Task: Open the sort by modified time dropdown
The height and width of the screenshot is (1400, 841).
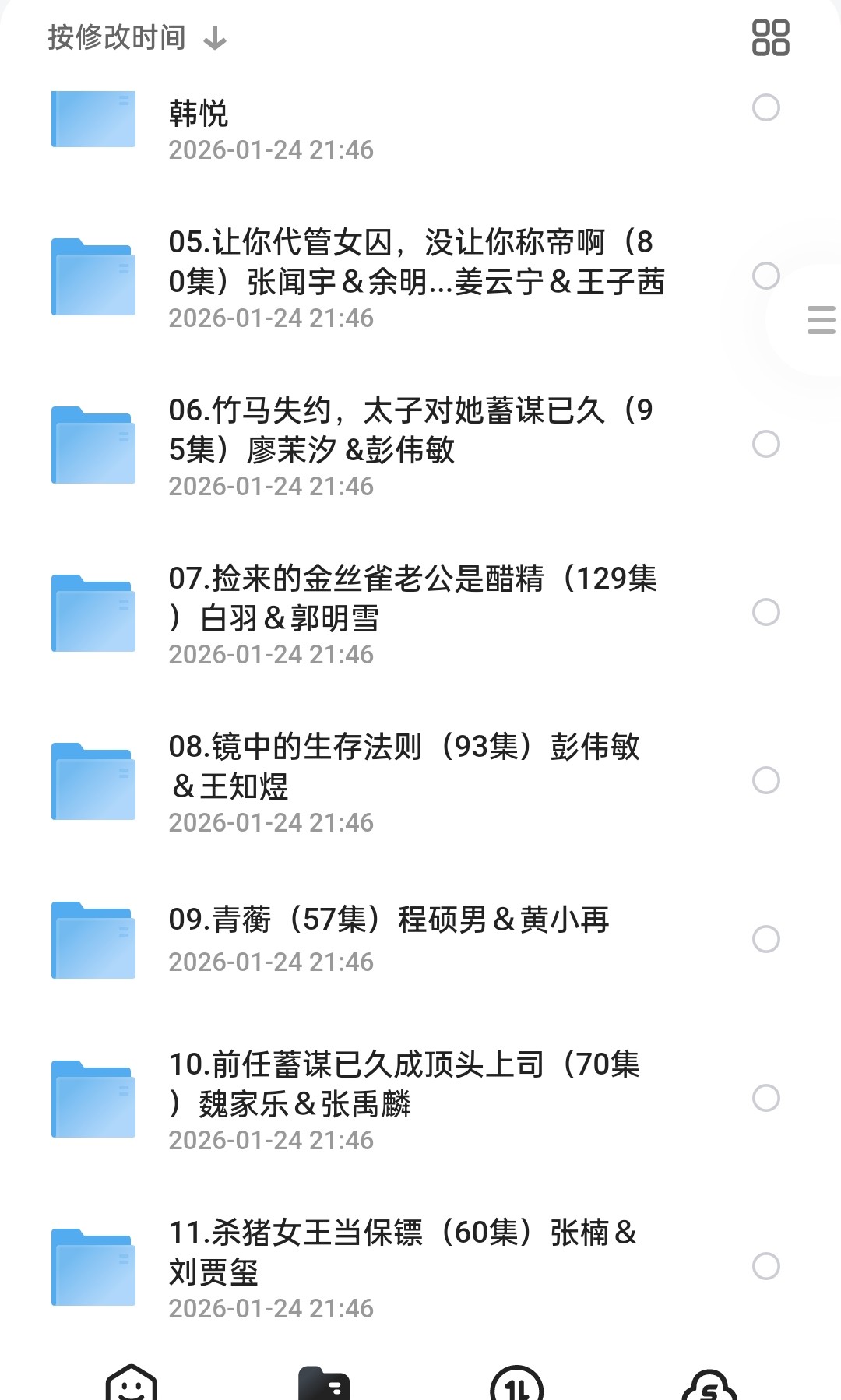Action: tap(136, 37)
